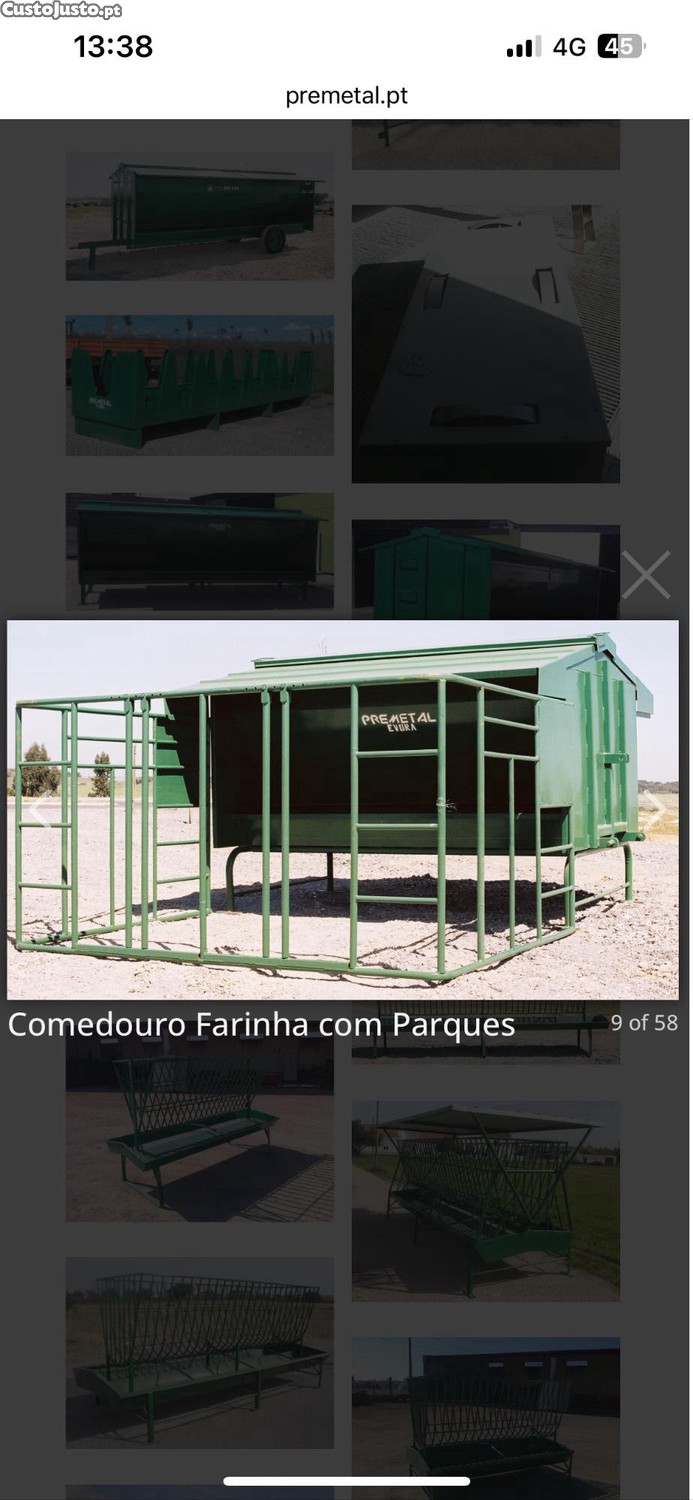Go to the next gallery image
The height and width of the screenshot is (1500, 693).
[654, 809]
